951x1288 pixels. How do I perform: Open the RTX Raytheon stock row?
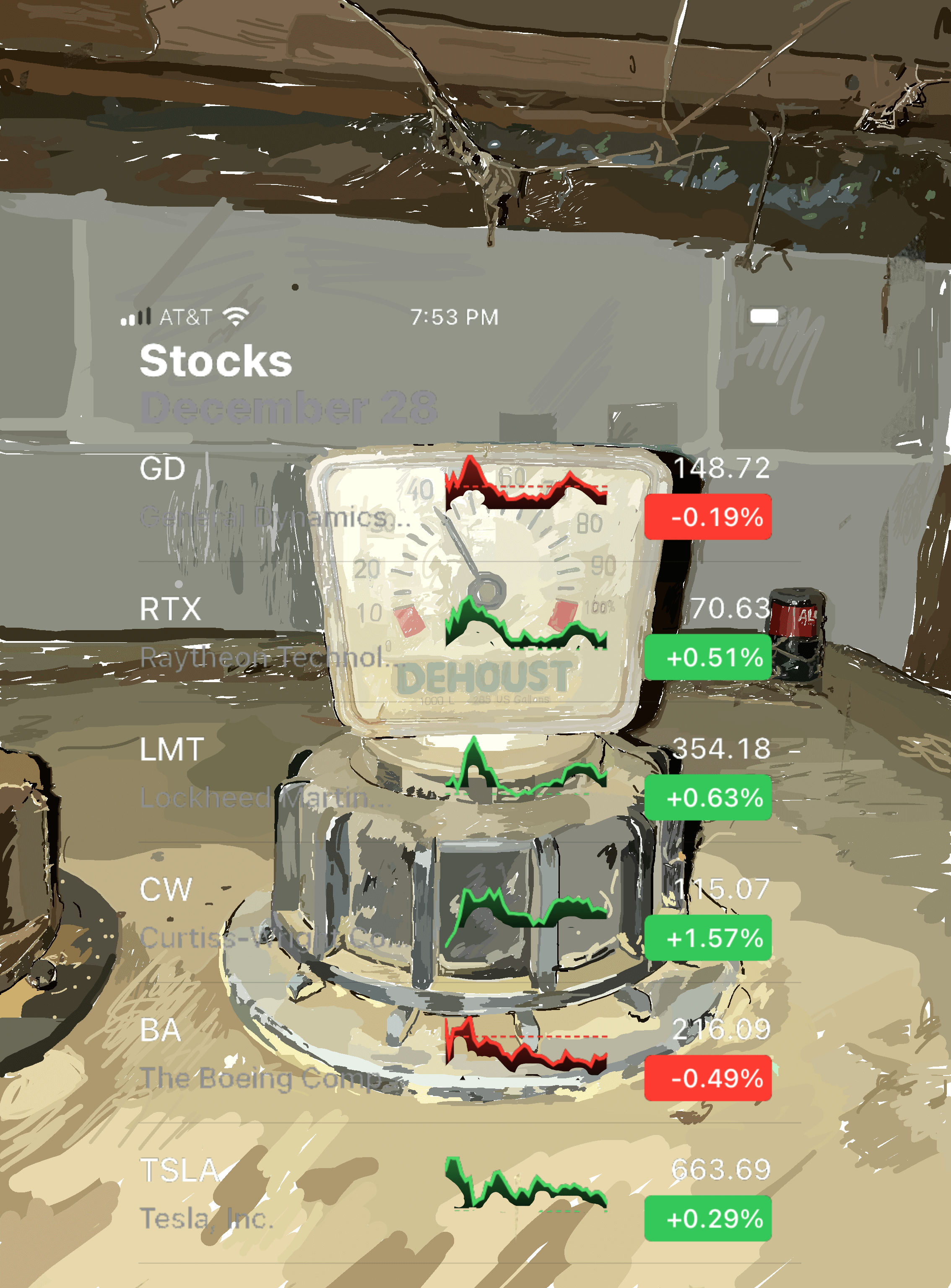(276, 633)
